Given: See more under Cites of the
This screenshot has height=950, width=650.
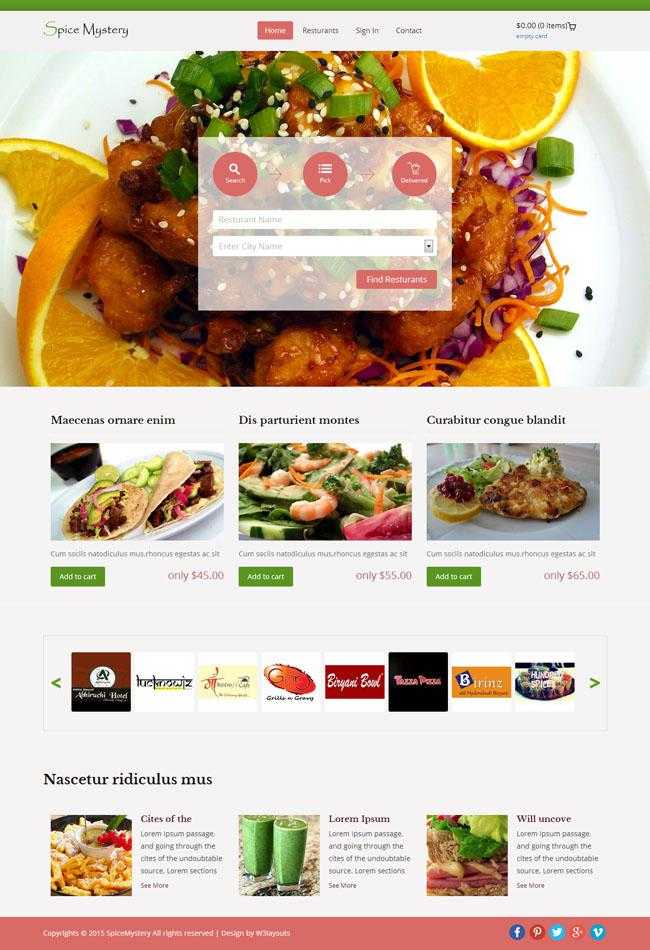Looking at the screenshot, I should point(154,885).
